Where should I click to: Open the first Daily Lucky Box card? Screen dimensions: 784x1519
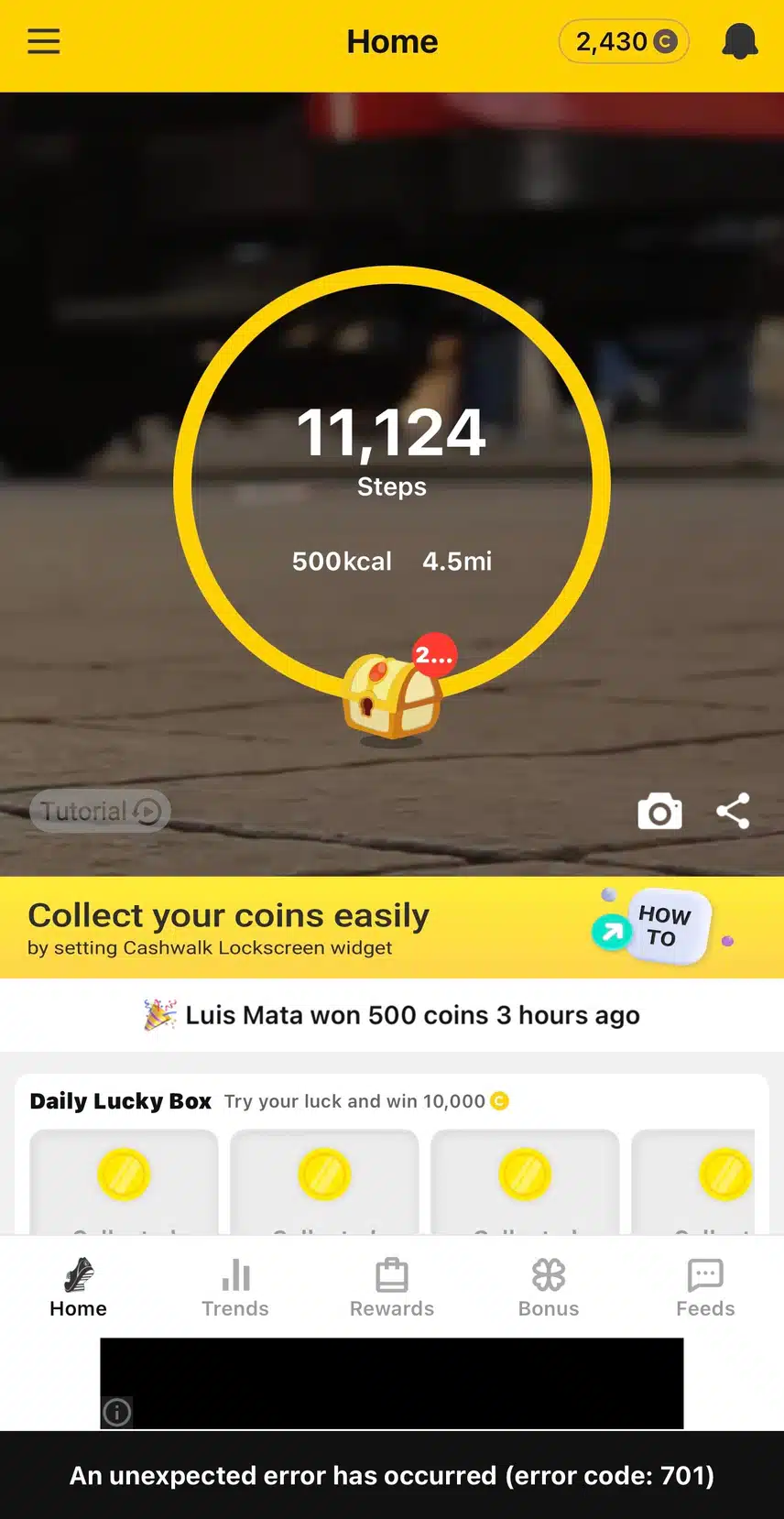click(124, 1182)
